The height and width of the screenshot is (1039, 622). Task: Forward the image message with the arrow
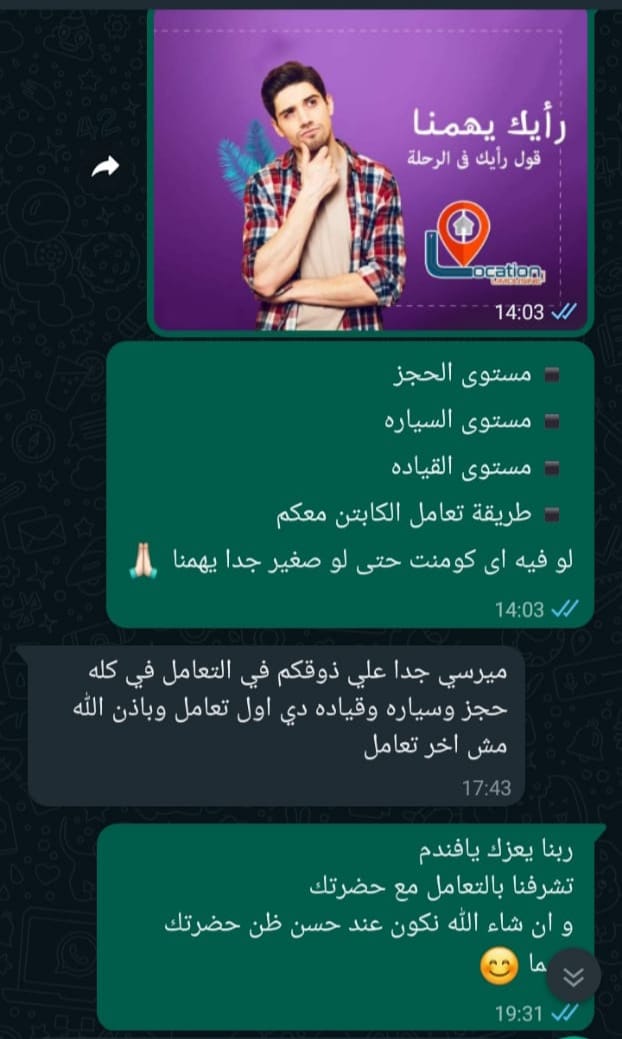(105, 168)
